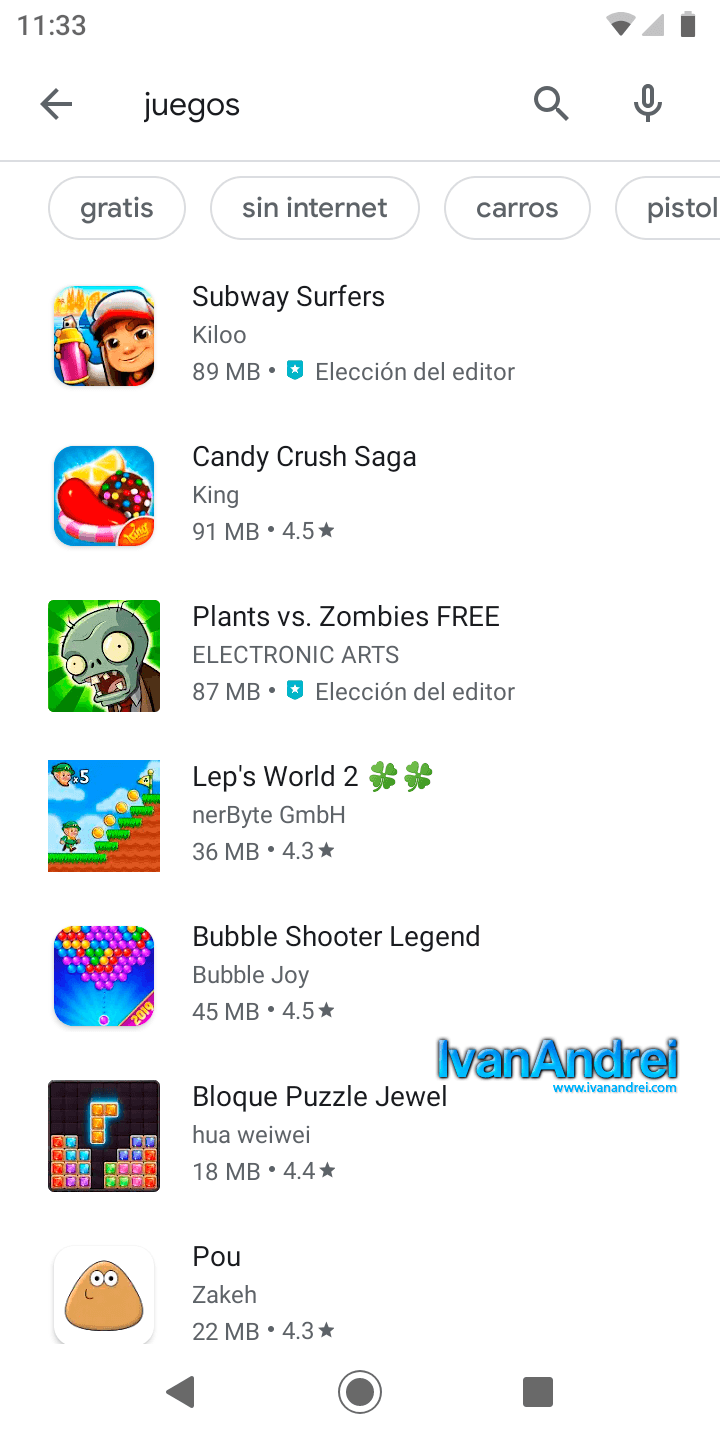The width and height of the screenshot is (720, 1440).
Task: Select Bubble Shooter Legend
Action: (x=360, y=975)
